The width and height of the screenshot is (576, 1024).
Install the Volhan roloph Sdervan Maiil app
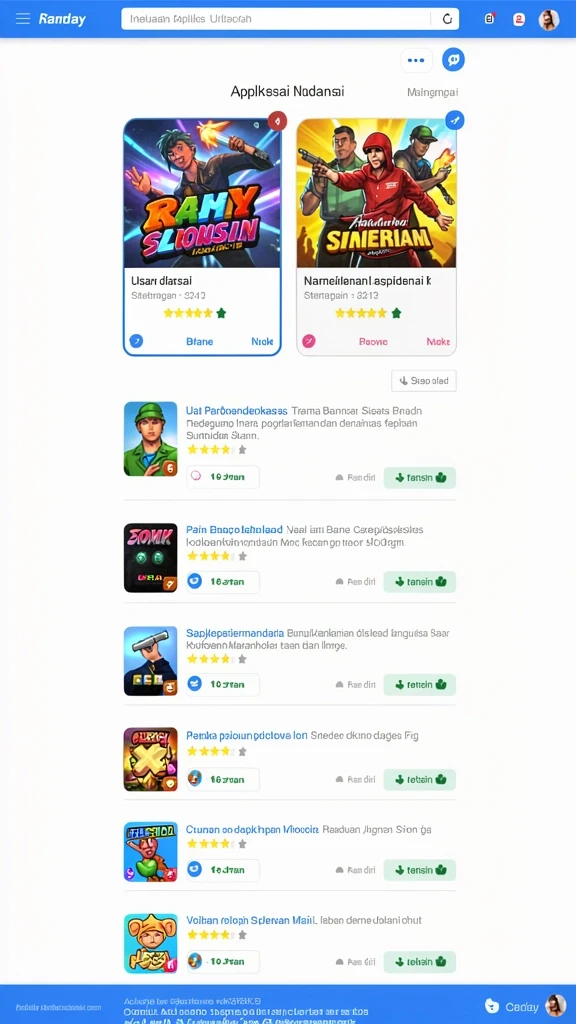(419, 961)
